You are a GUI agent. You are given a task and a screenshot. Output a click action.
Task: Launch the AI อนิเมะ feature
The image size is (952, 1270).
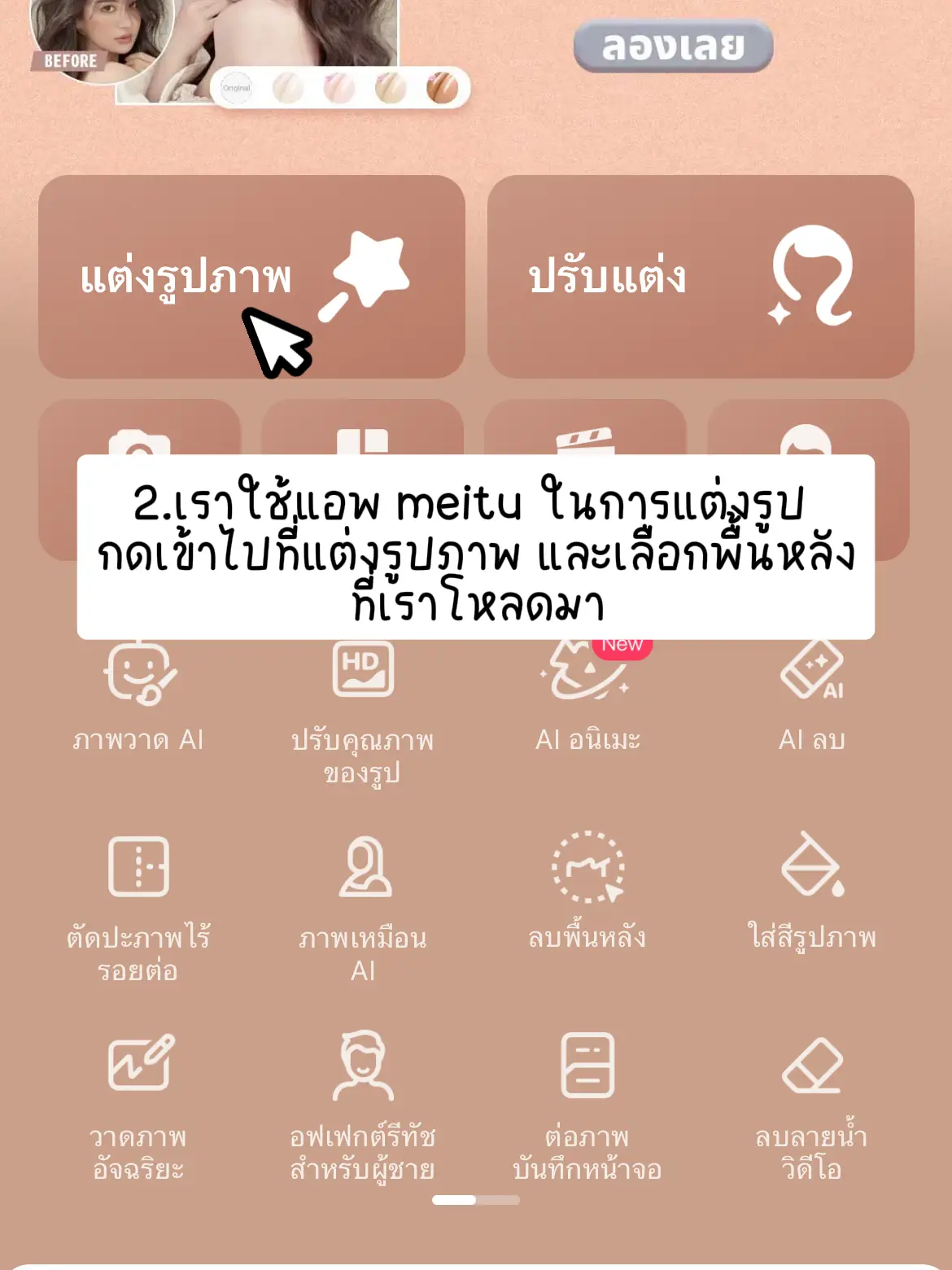[x=587, y=692]
